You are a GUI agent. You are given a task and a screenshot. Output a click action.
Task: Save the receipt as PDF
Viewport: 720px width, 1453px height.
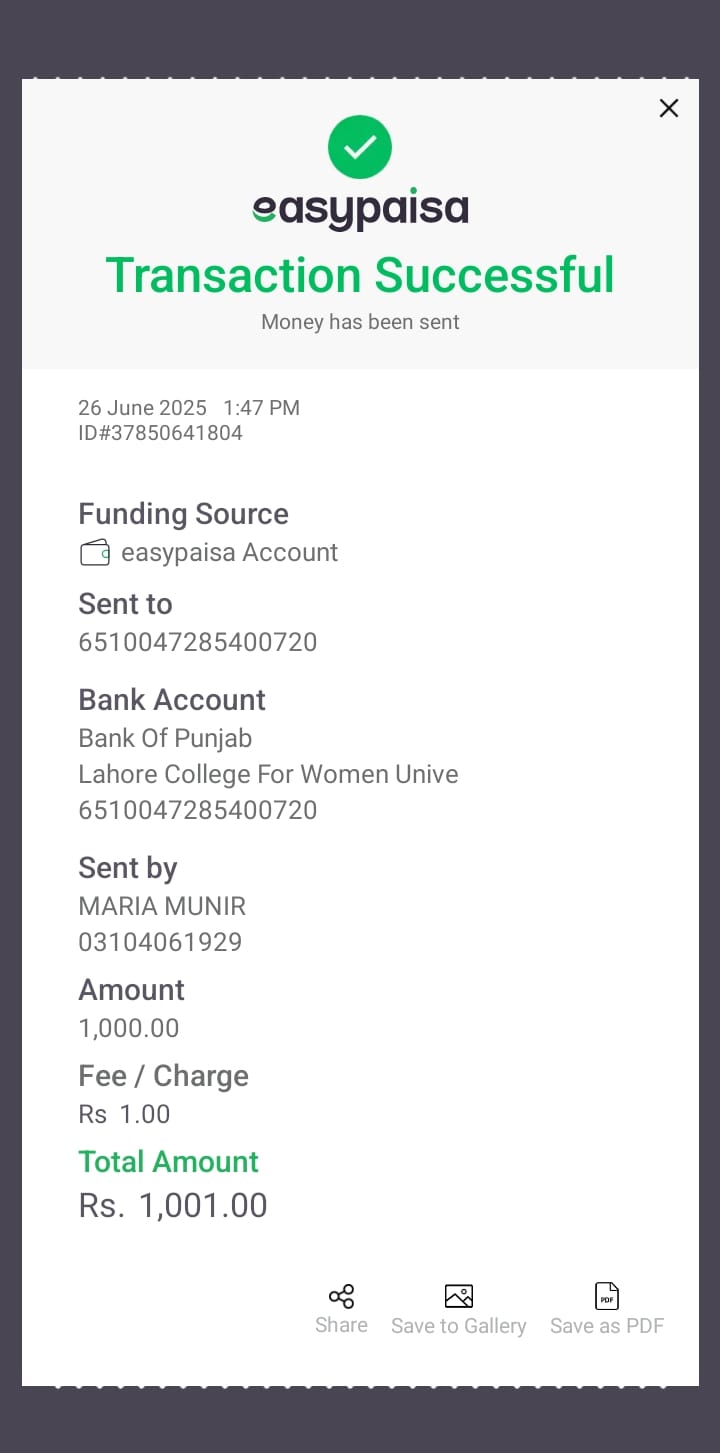click(607, 1310)
